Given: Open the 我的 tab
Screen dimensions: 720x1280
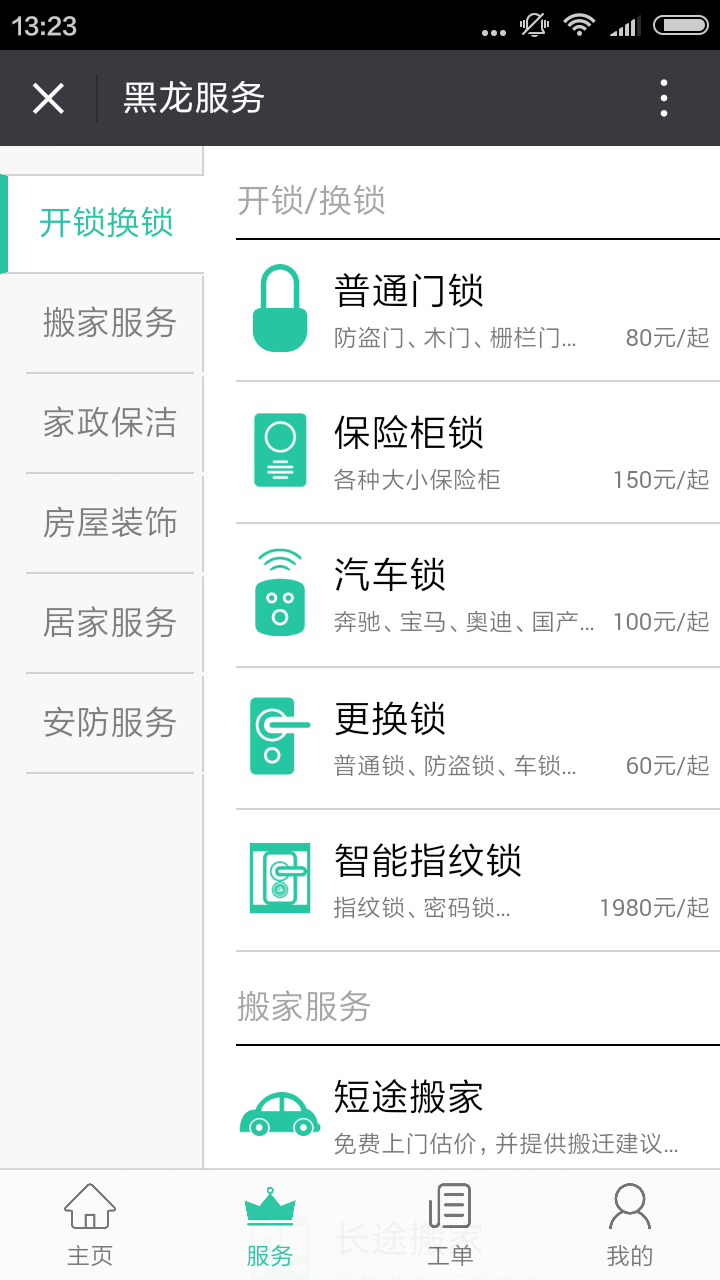Looking at the screenshot, I should (x=630, y=1225).
